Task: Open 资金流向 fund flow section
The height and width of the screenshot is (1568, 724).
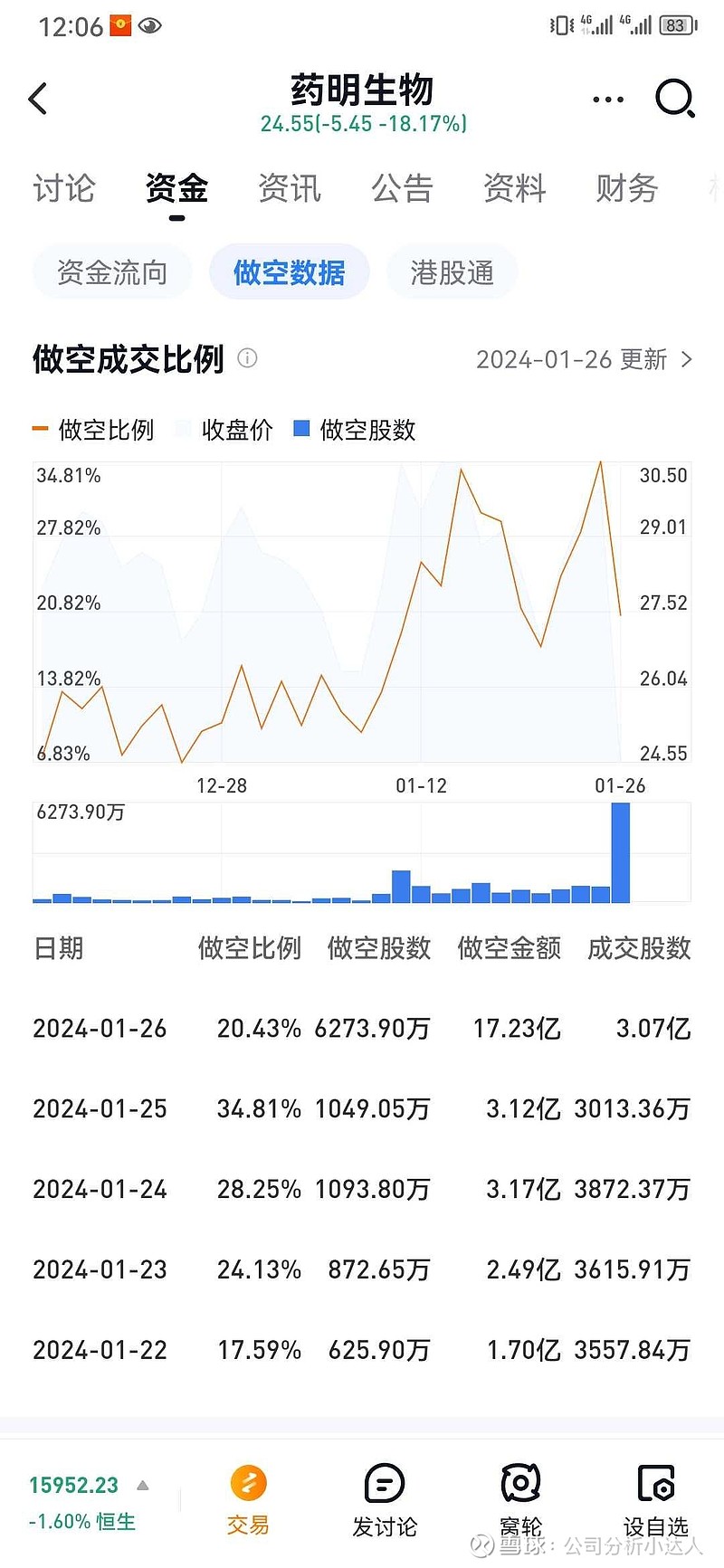Action: point(112,272)
